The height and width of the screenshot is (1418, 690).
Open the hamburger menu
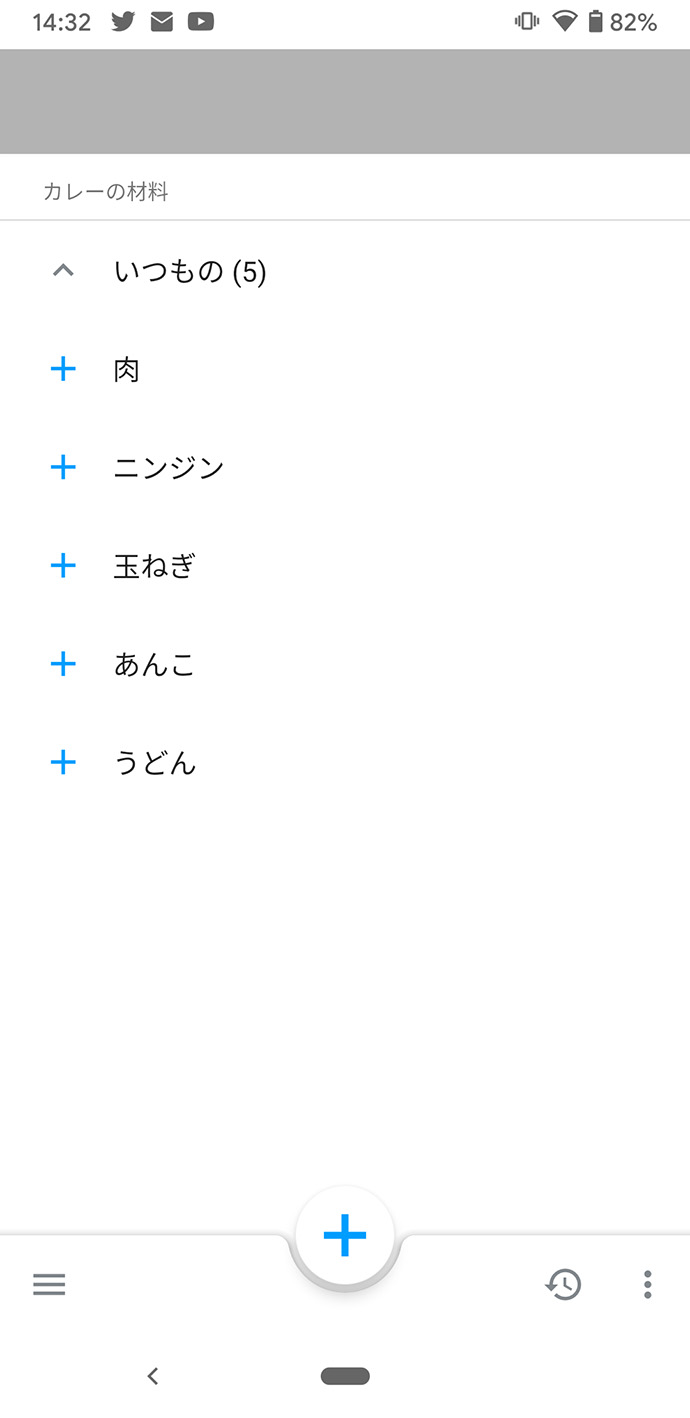pos(49,1284)
